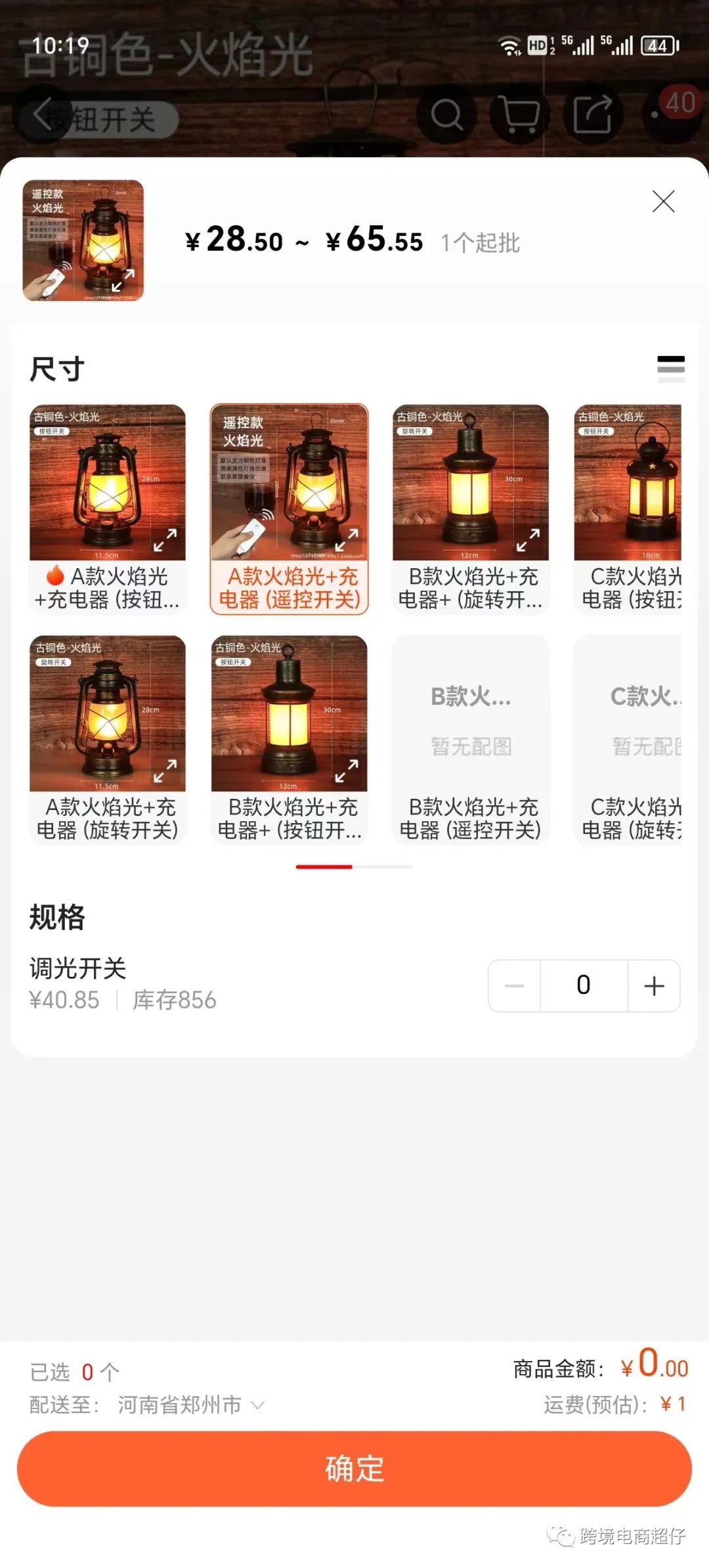This screenshot has height=1568, width=709.
Task: Decrease 调光开关 quantity by one
Action: (x=515, y=986)
